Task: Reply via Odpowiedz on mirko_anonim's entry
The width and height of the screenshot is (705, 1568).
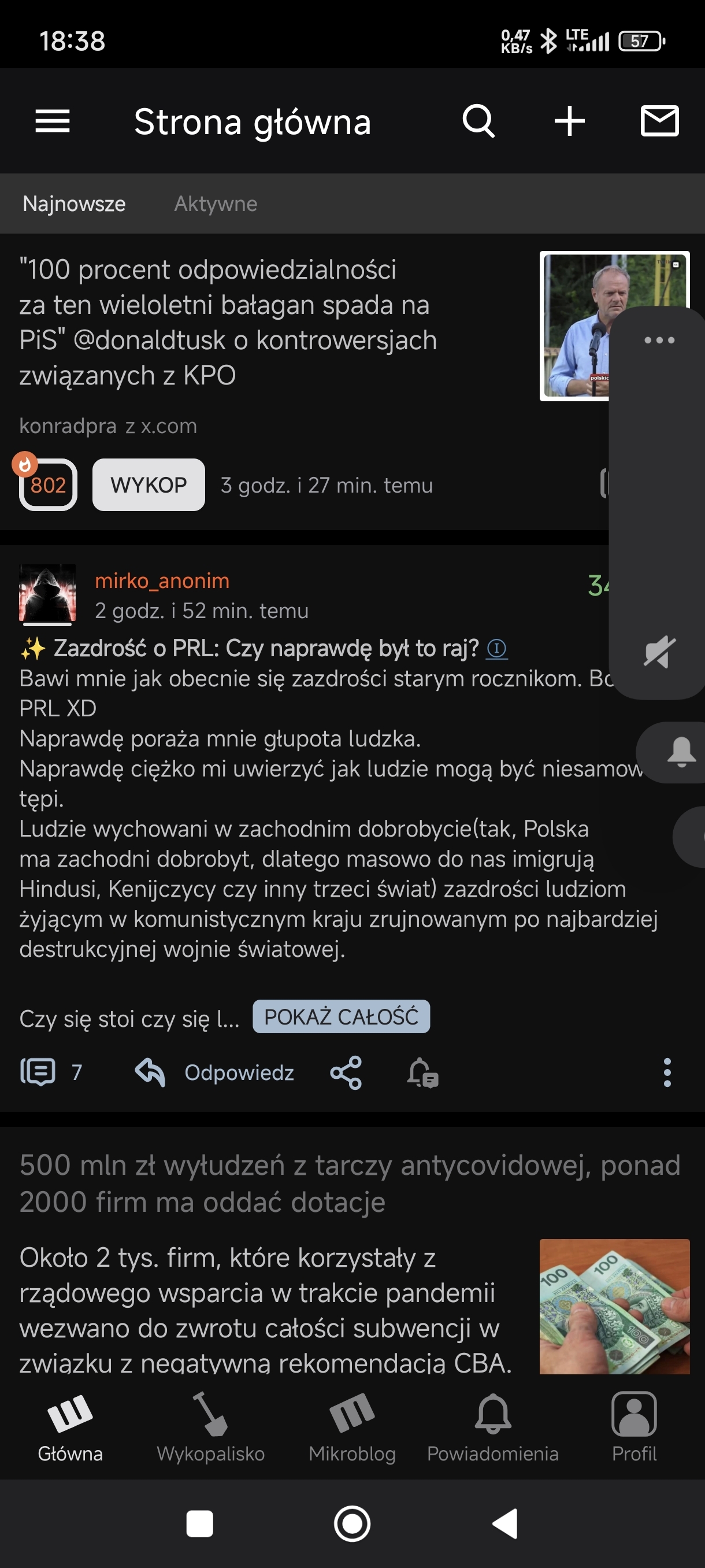Action: tap(216, 1072)
